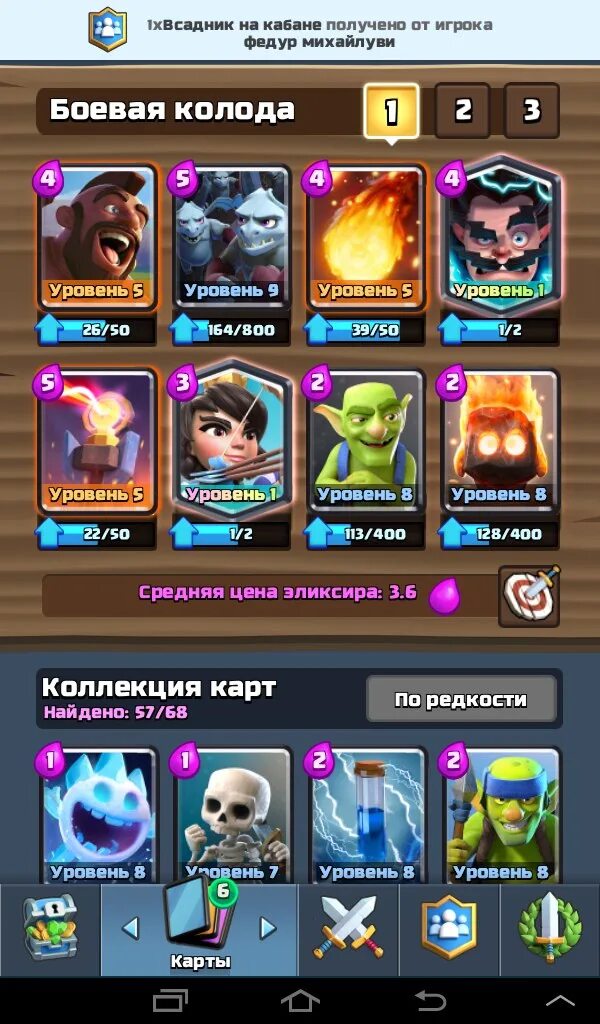Open the clan shield tab
This screenshot has height=1024, width=600.
tap(448, 930)
